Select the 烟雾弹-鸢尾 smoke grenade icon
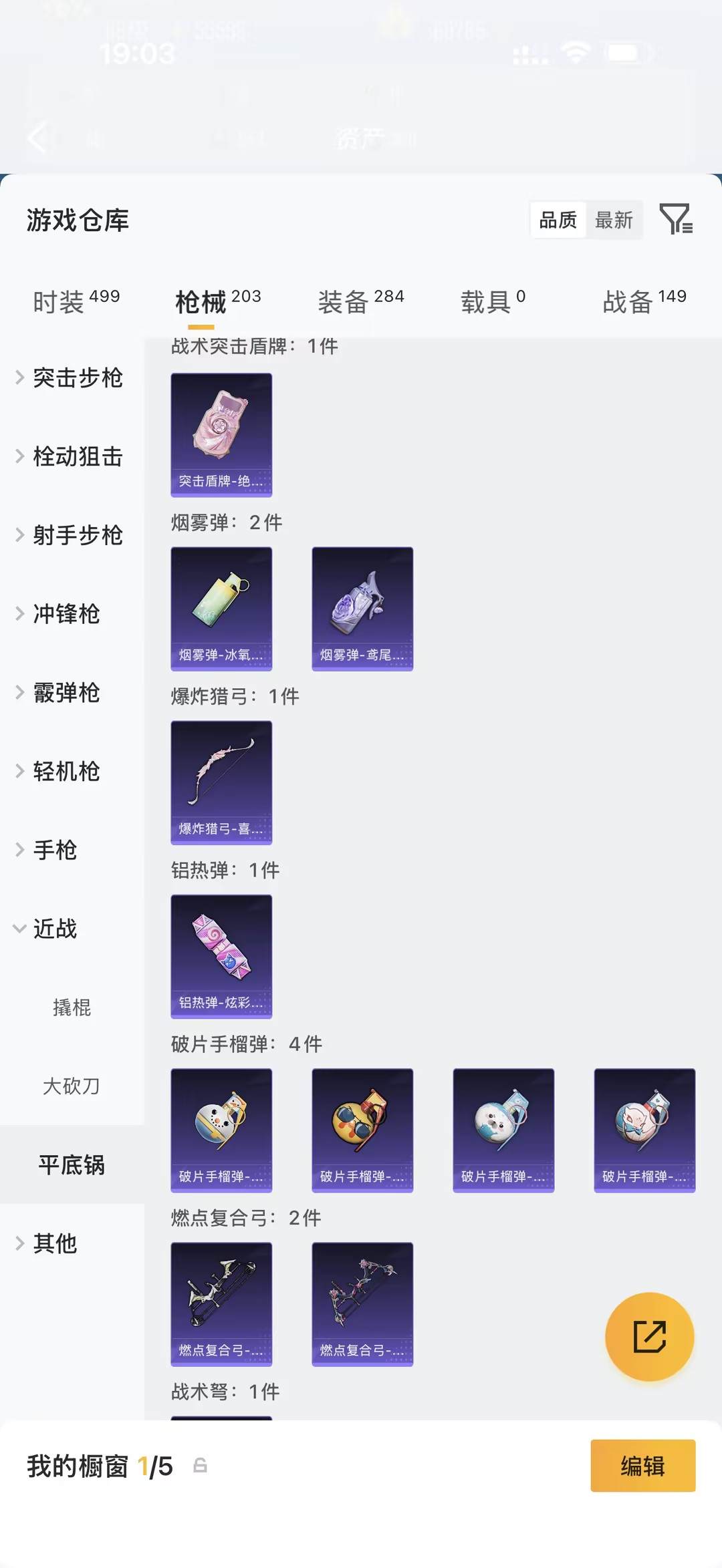 coord(362,608)
